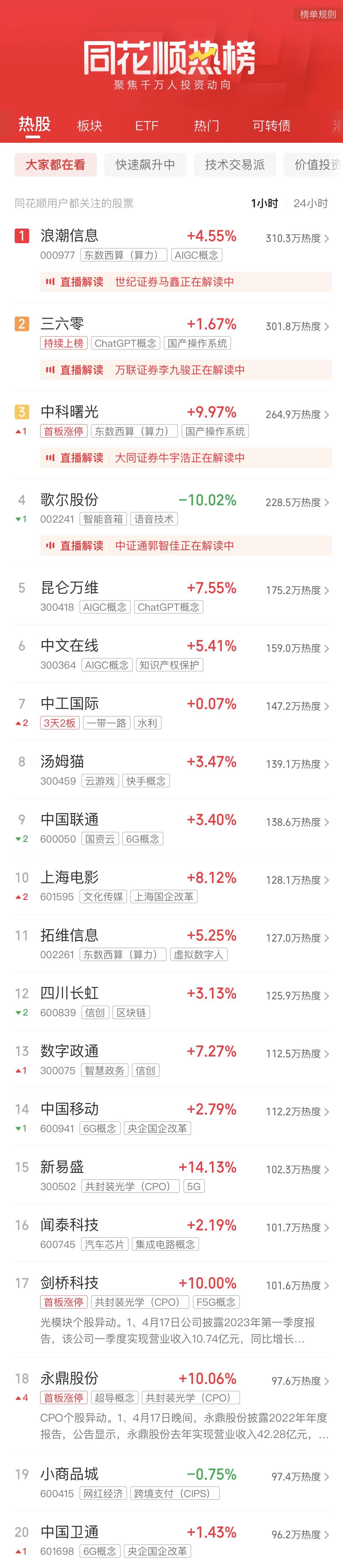
Task: Select the 快速飙升中 filter chip
Action: point(145,164)
